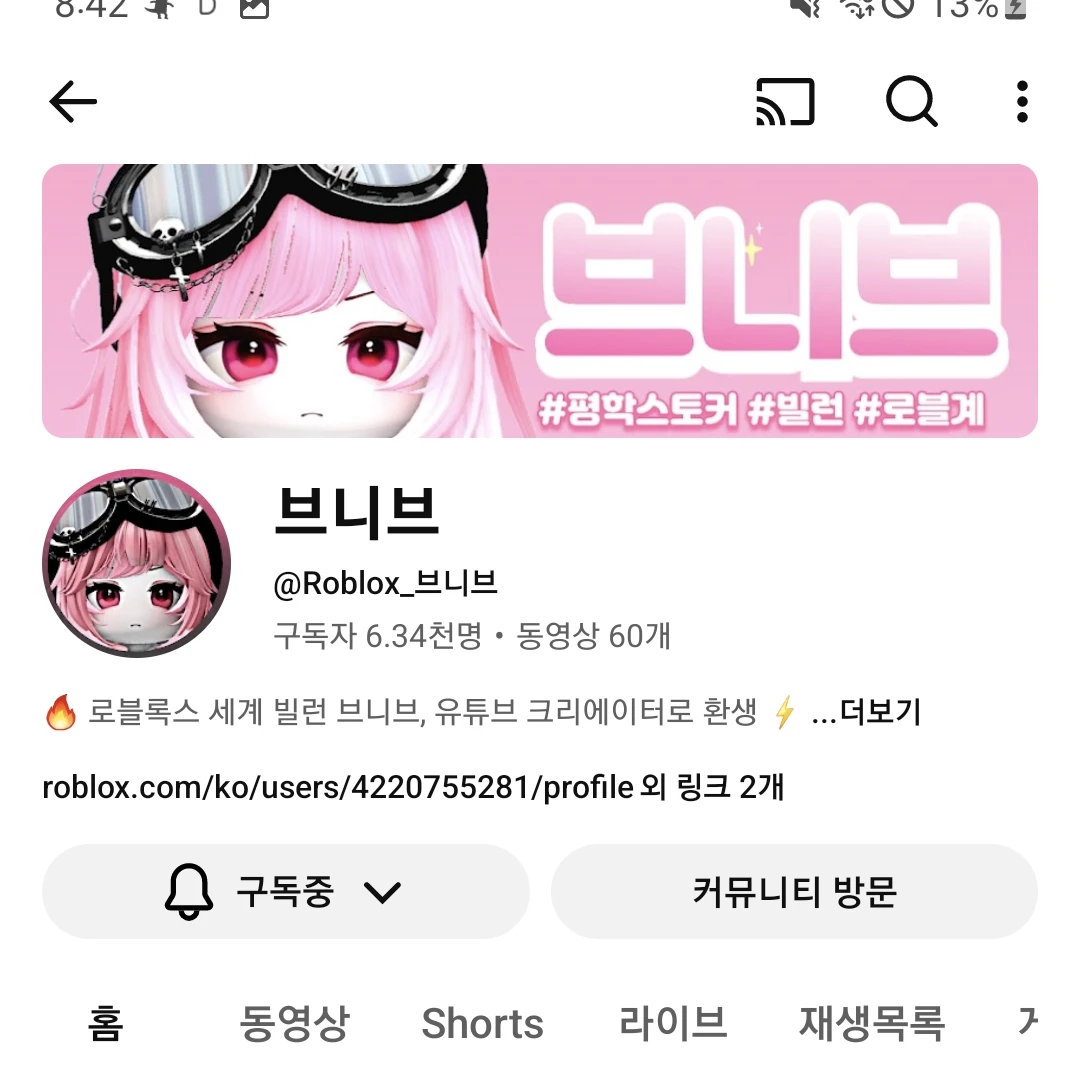Viewport: 1080px width, 1080px height.
Task: Open the Shorts tab
Action: click(482, 1024)
